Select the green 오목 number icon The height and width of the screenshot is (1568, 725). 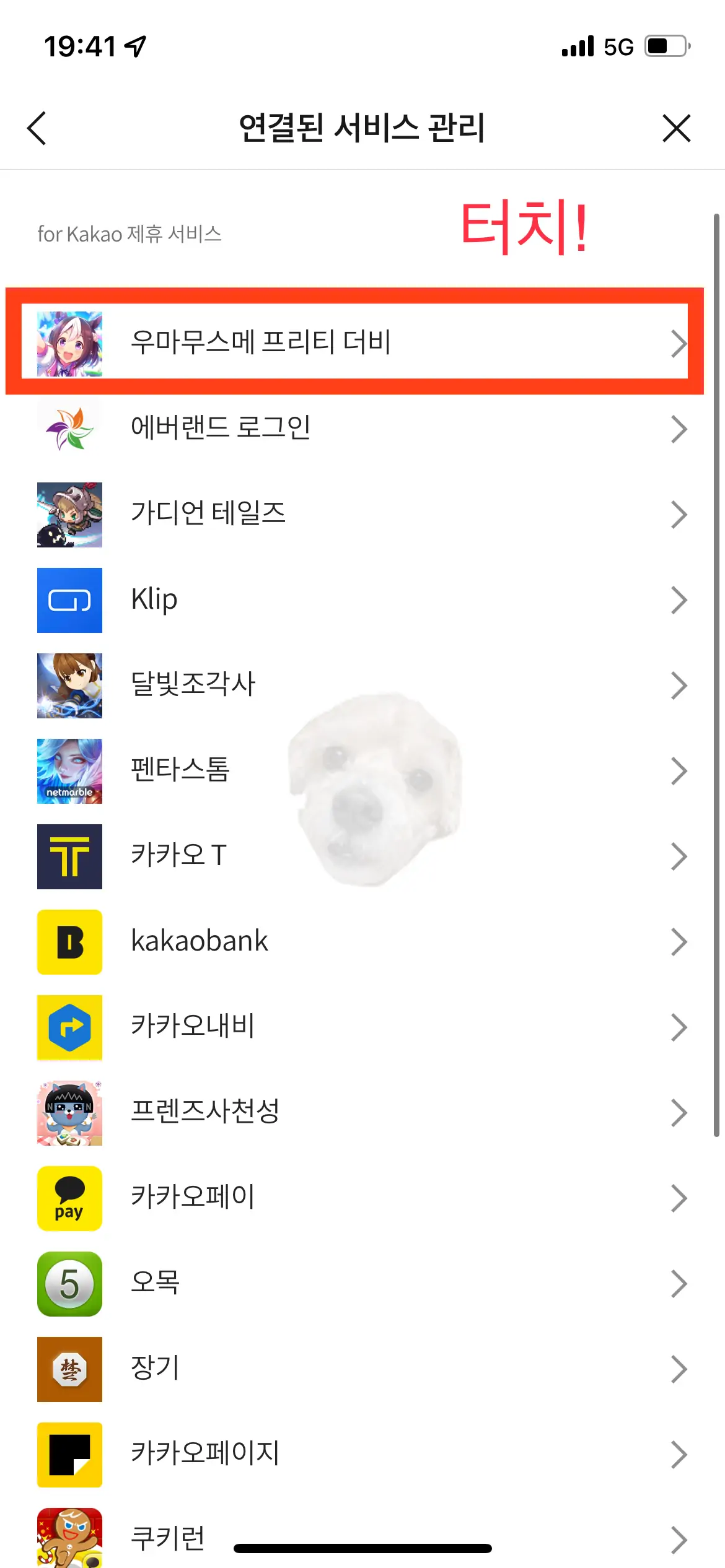click(69, 1284)
